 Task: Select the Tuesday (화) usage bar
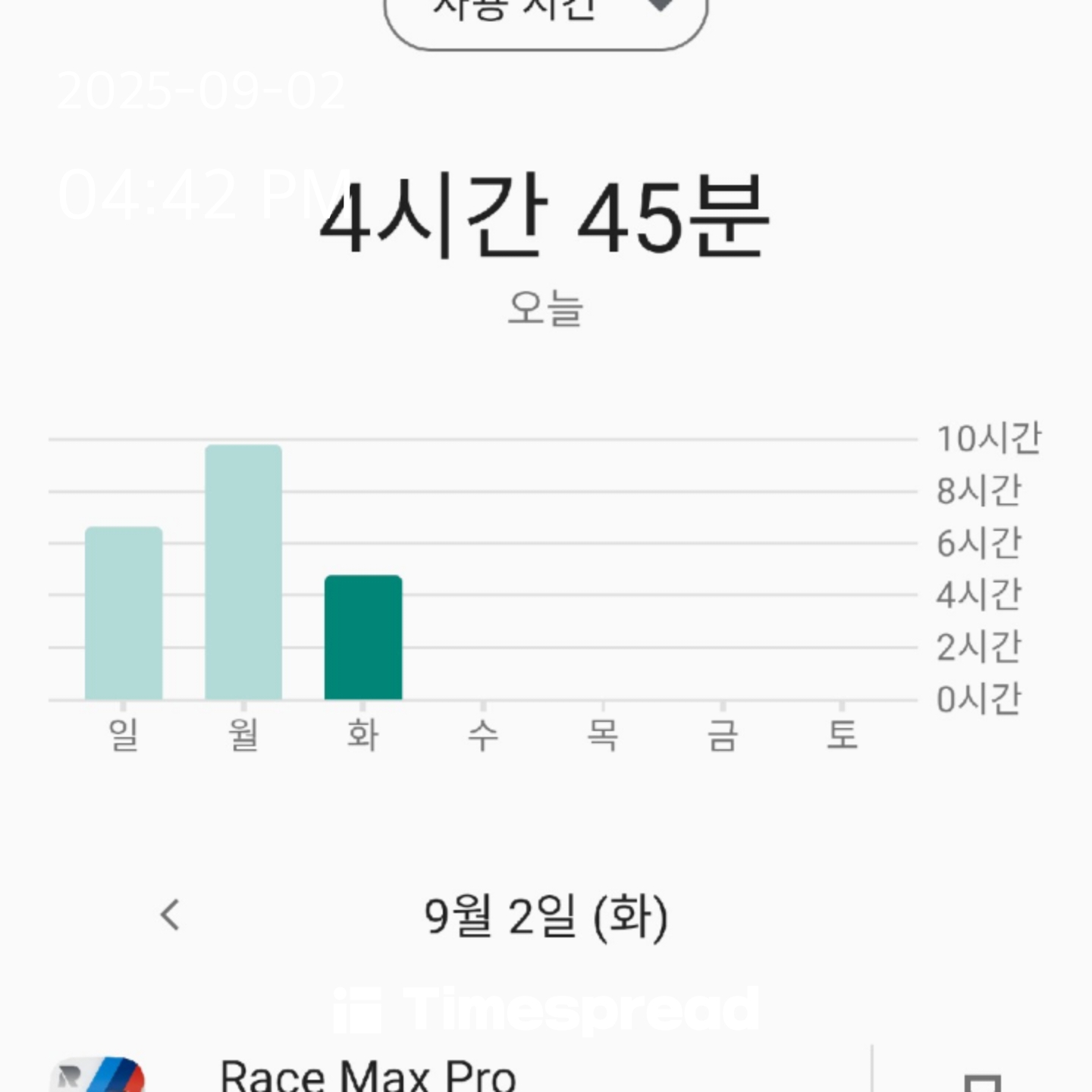coord(363,637)
